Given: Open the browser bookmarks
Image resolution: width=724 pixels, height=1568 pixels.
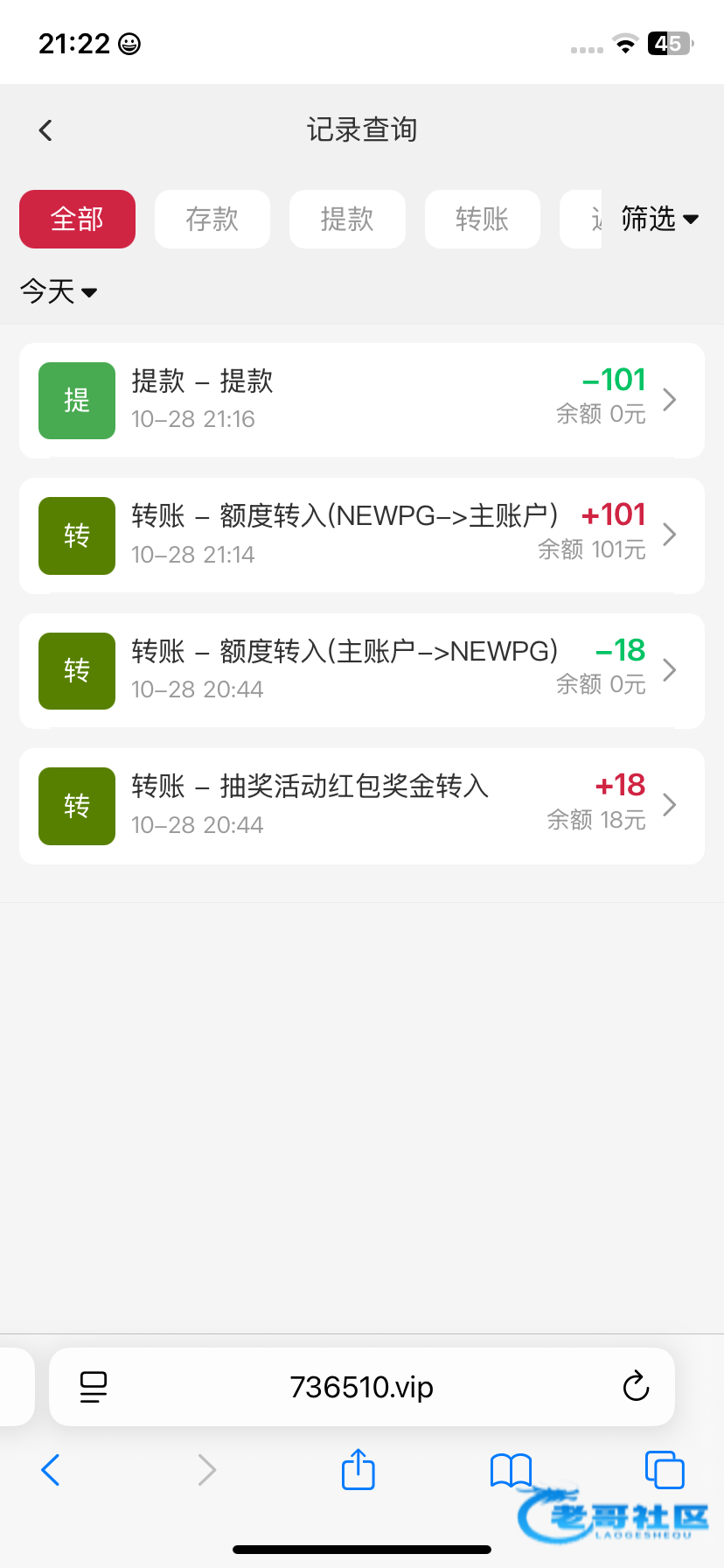Looking at the screenshot, I should [511, 1470].
